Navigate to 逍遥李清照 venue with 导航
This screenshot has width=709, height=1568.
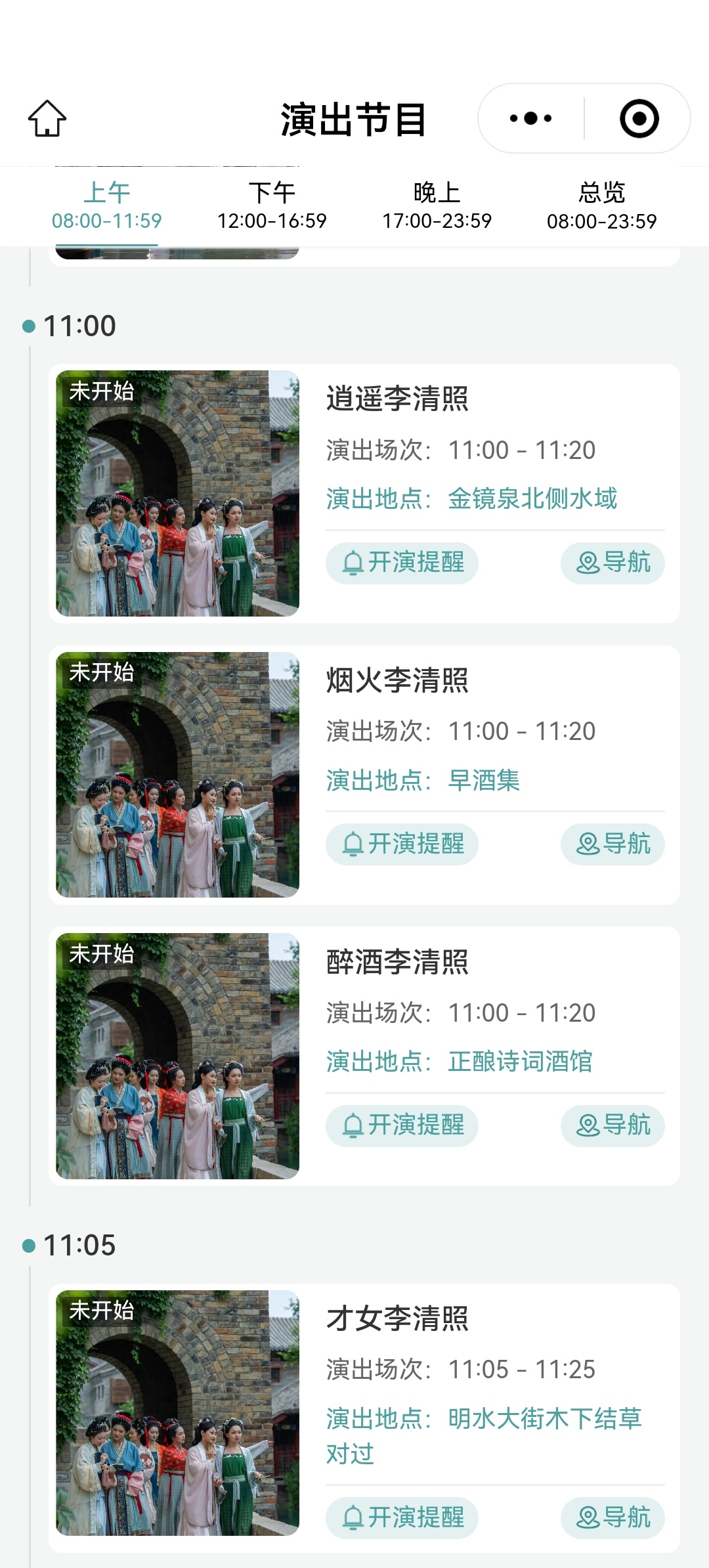click(x=612, y=563)
